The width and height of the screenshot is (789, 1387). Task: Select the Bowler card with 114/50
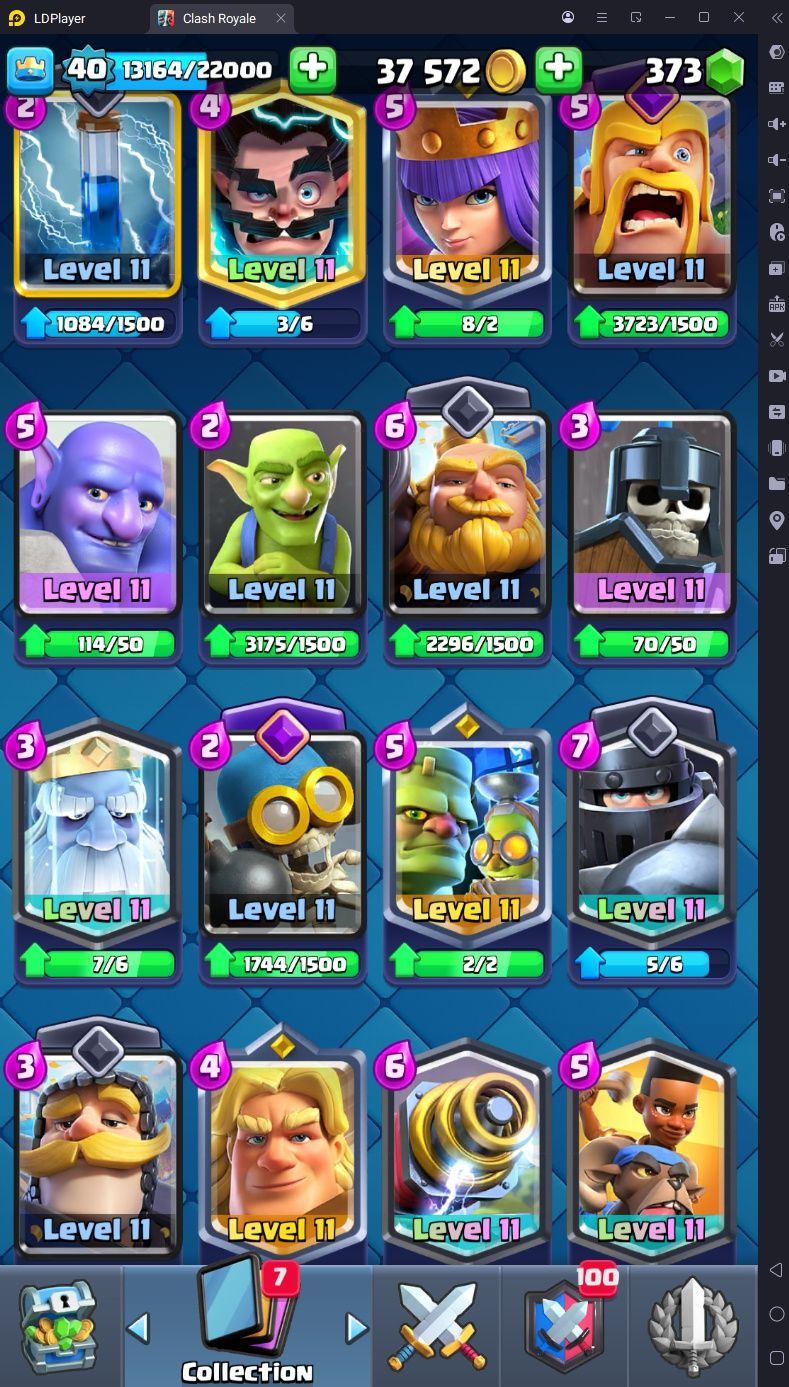point(98,536)
